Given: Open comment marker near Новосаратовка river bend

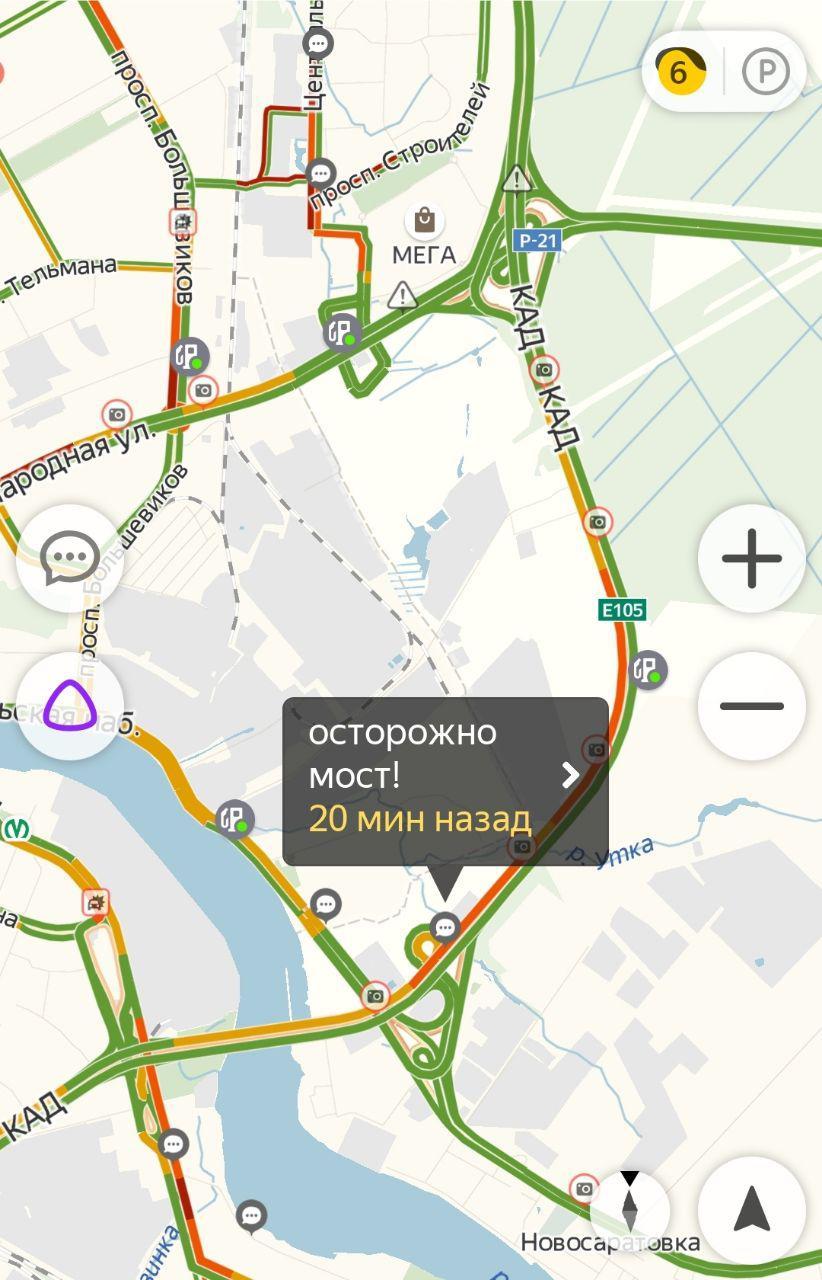Looking at the screenshot, I should click(x=251, y=1216).
